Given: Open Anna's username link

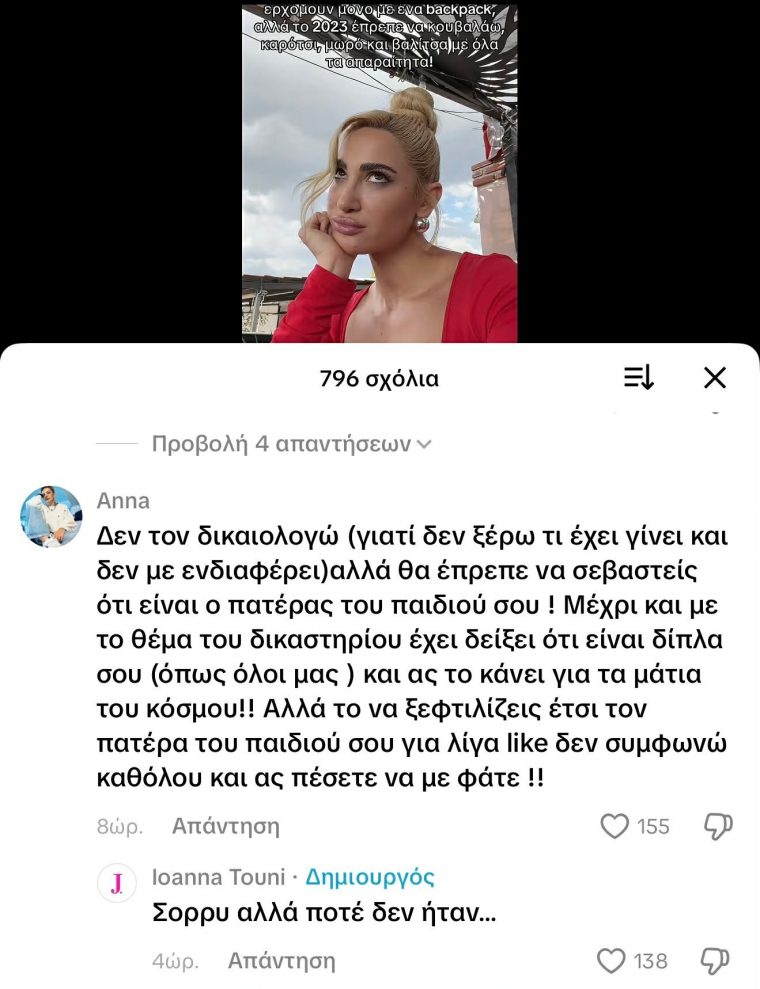Looking at the screenshot, I should (x=123, y=501).
